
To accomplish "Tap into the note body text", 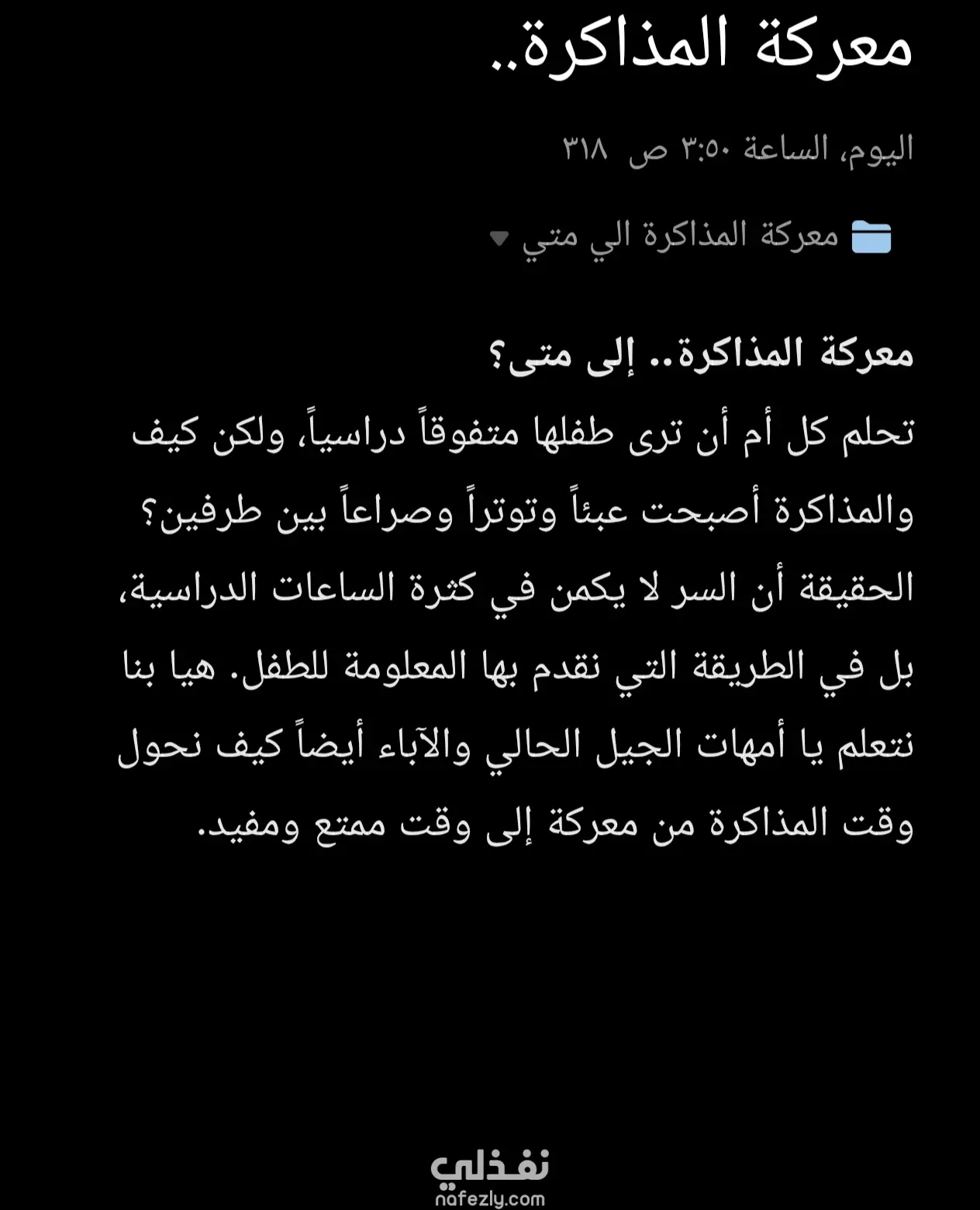I will tap(519, 589).
